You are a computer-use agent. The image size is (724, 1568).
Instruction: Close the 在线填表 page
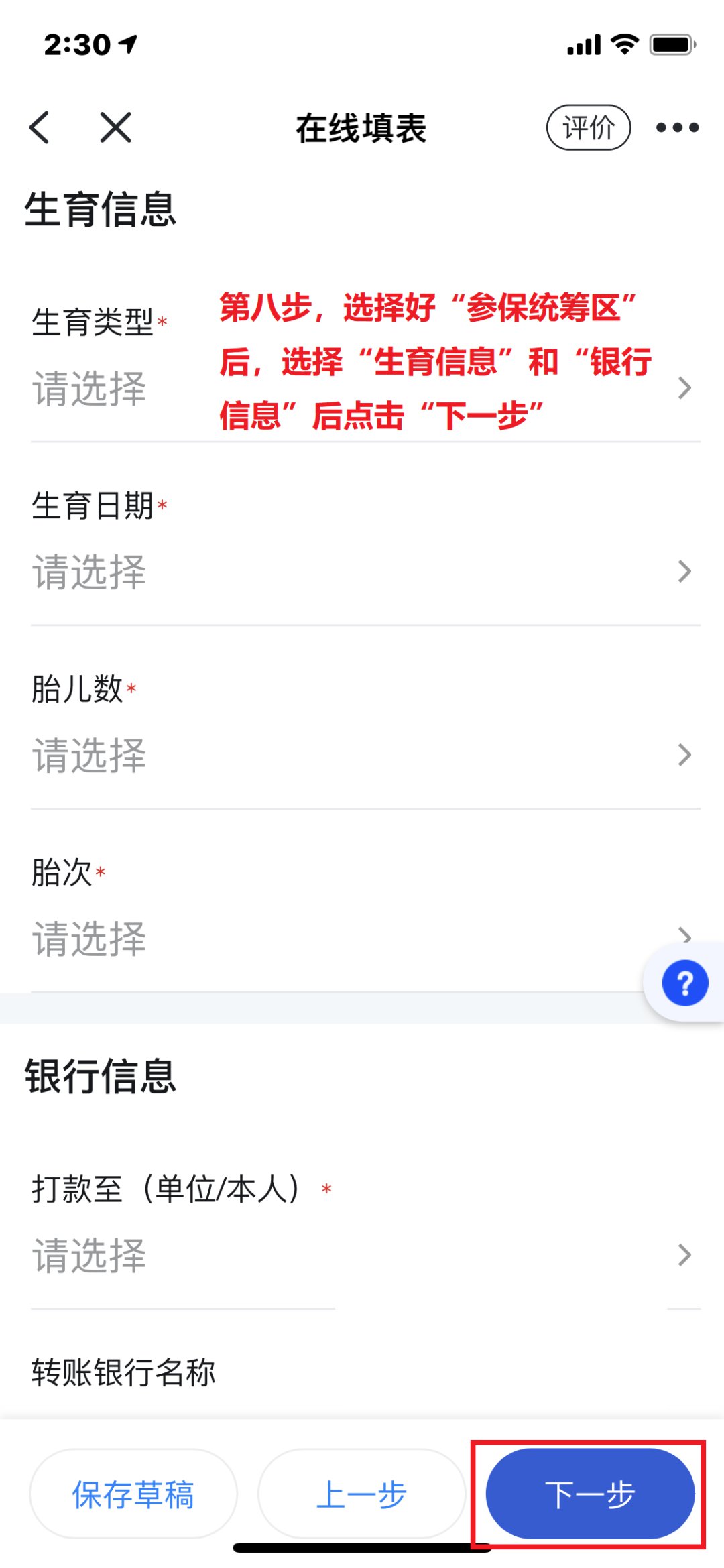pyautogui.click(x=115, y=127)
